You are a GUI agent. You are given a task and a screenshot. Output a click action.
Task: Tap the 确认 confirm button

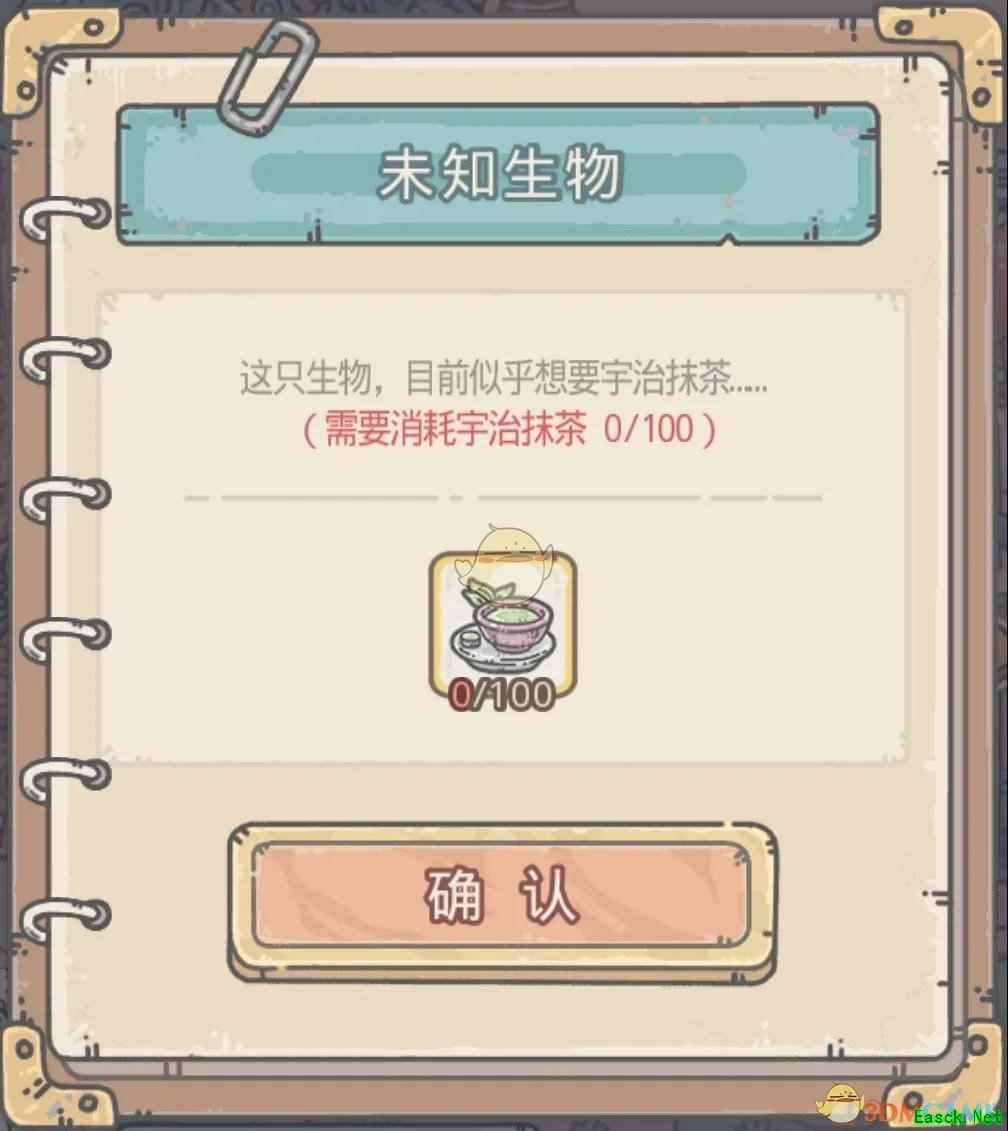click(x=501, y=895)
